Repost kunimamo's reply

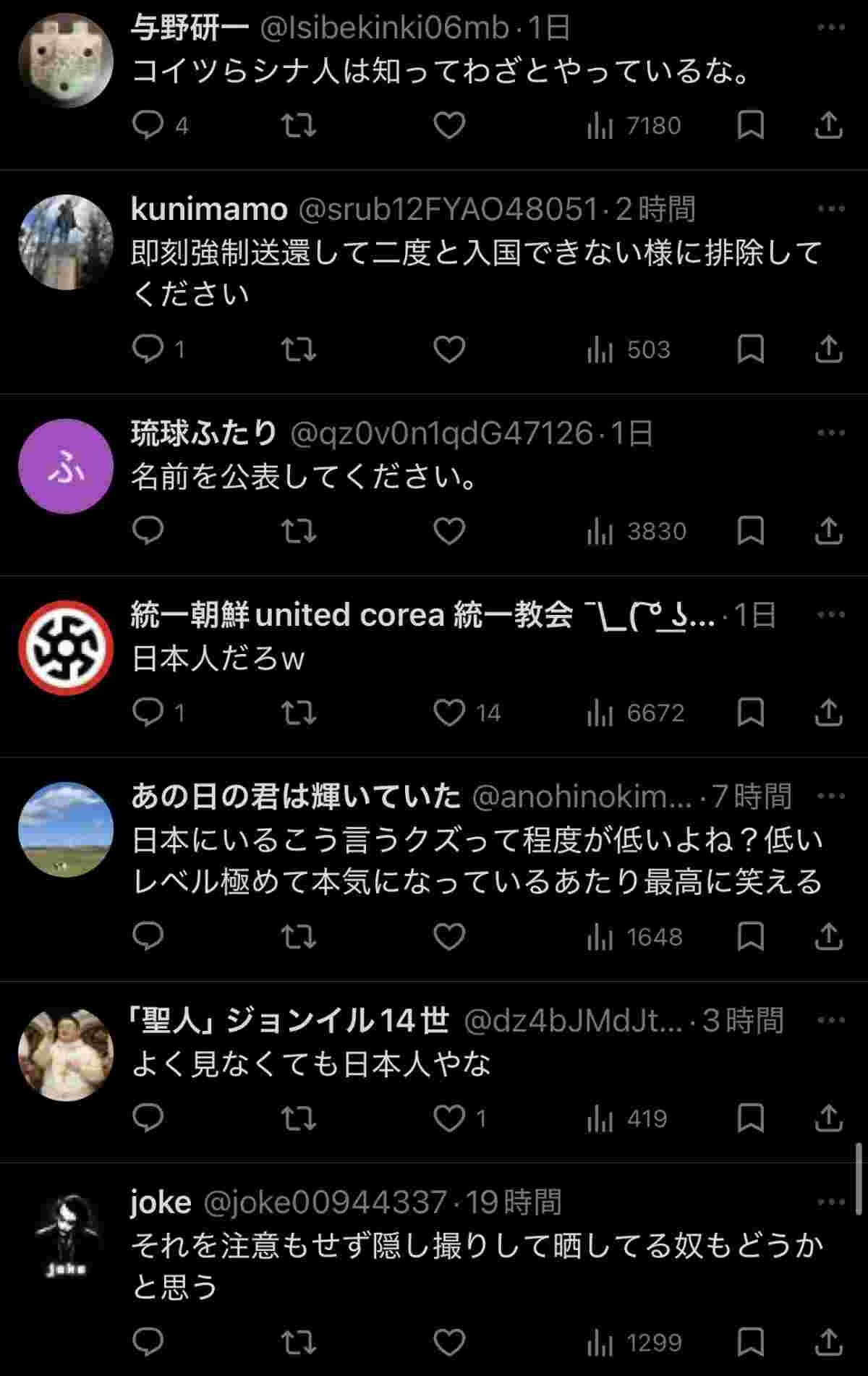pyautogui.click(x=298, y=350)
